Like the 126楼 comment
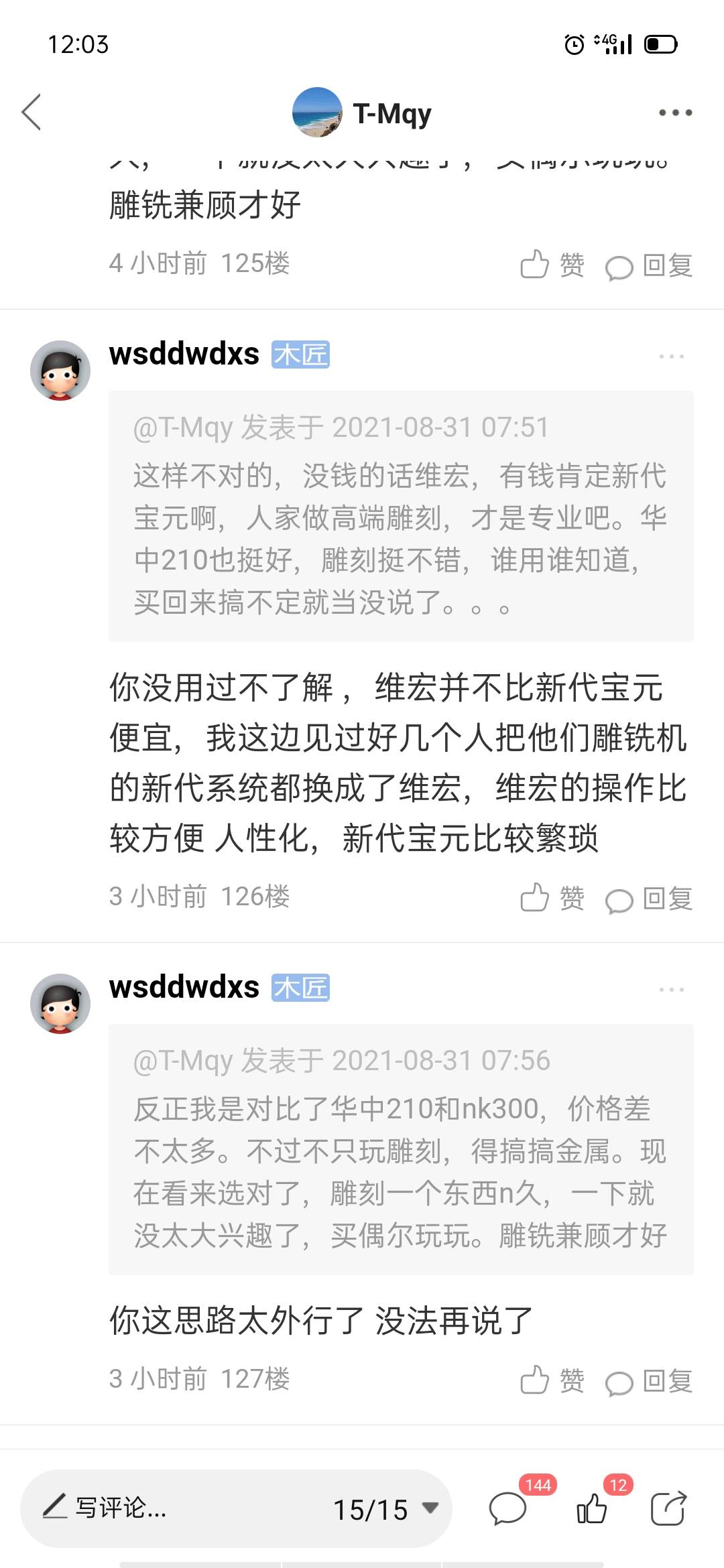Screen dimensions: 724x1568 [x=552, y=898]
